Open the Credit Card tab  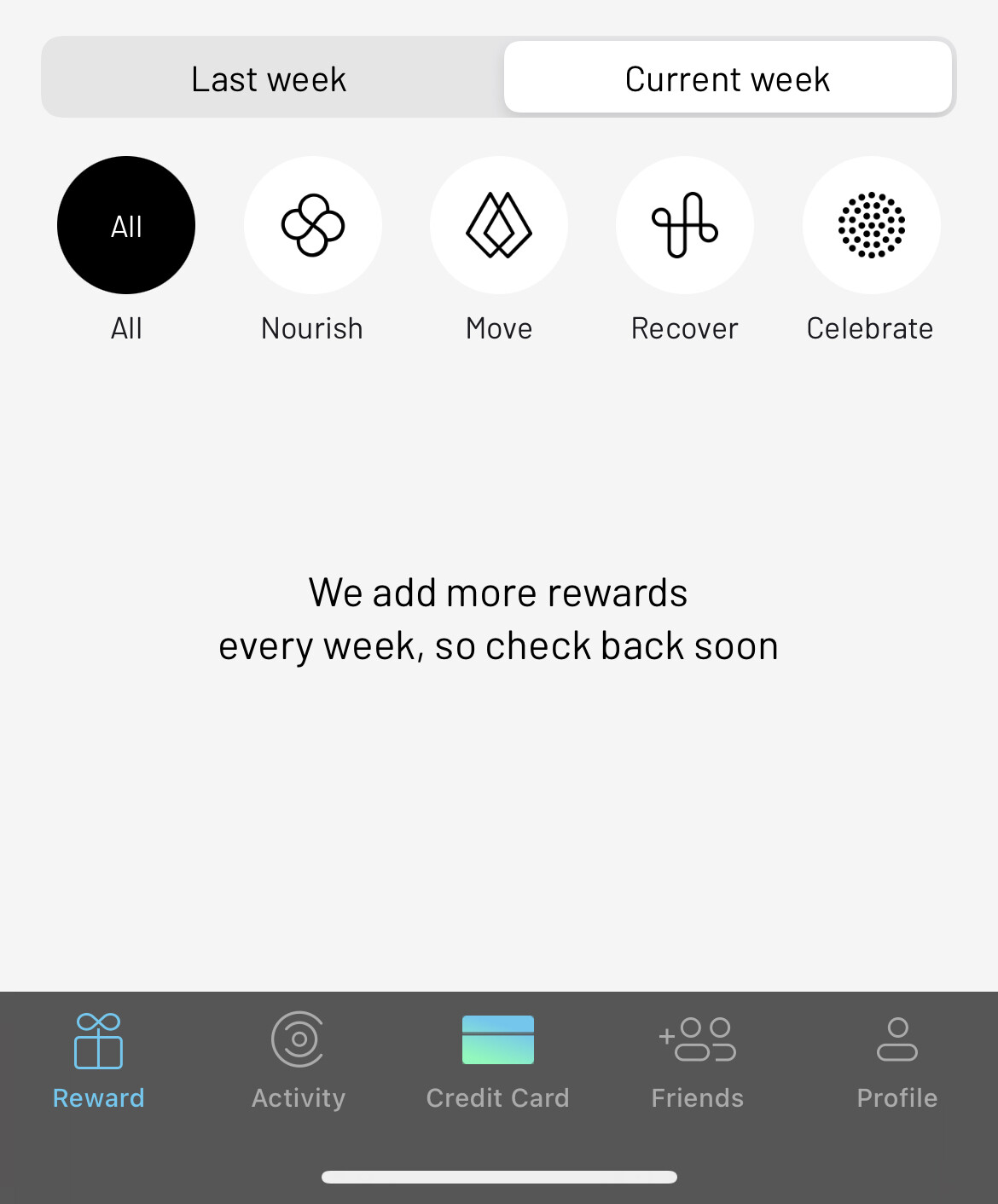[498, 1061]
